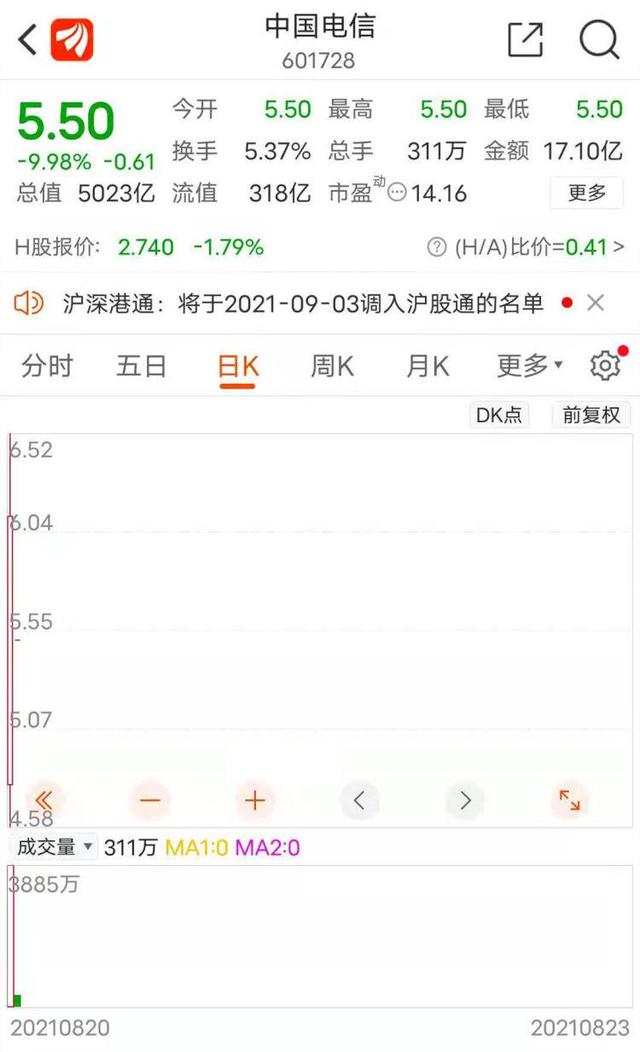Image resolution: width=640 pixels, height=1052 pixels.
Task: Go back using the top-left arrow
Action: [x=28, y=40]
